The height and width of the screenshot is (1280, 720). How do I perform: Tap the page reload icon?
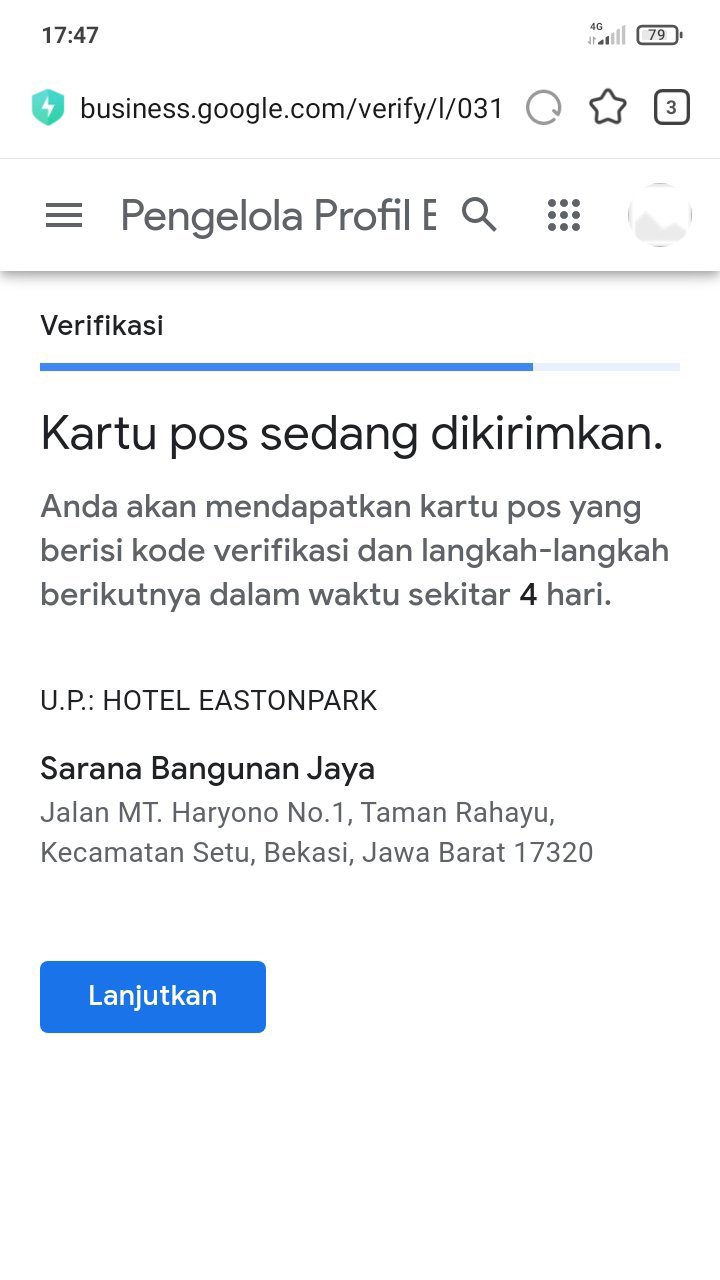pos(543,108)
